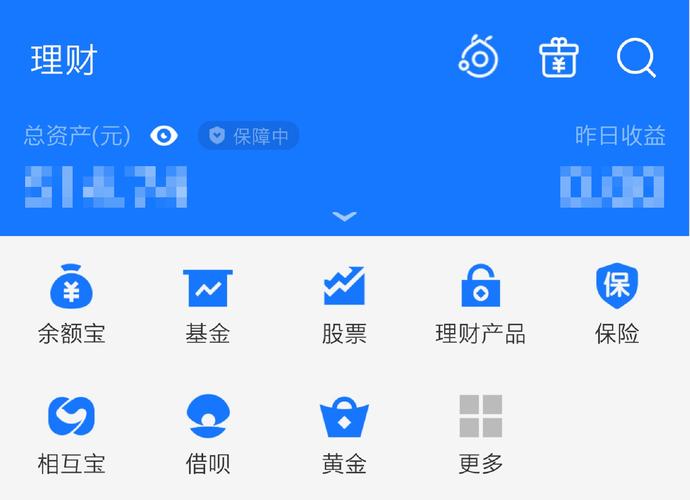Open 保险 insurance
The width and height of the screenshot is (690, 500).
point(617,302)
